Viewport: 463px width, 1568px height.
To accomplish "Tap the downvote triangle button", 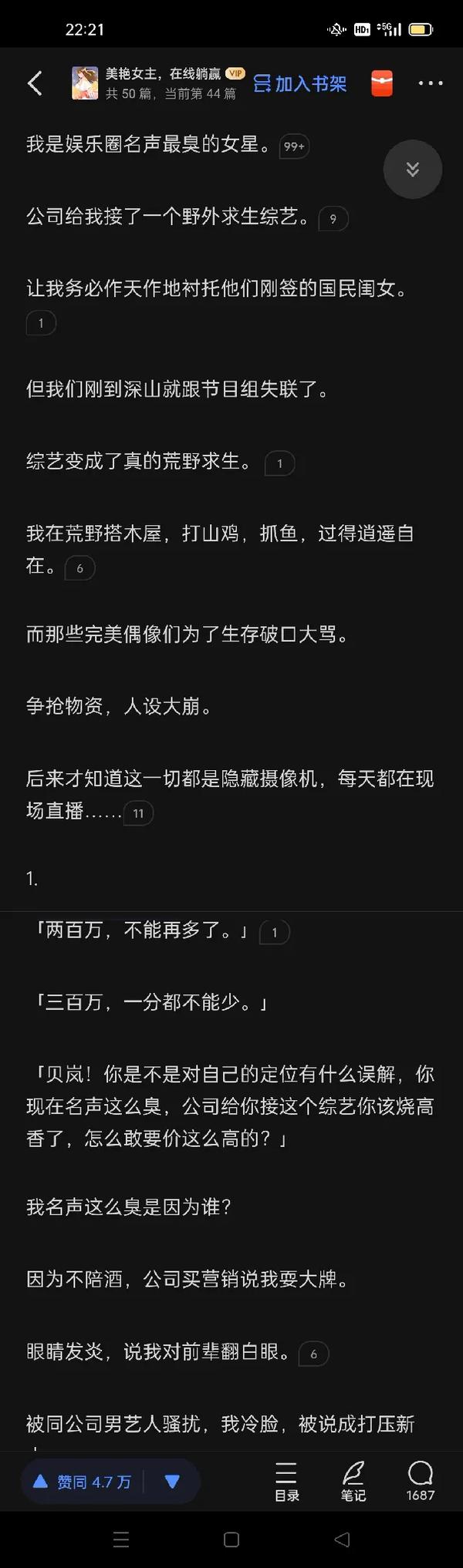I will [172, 1482].
